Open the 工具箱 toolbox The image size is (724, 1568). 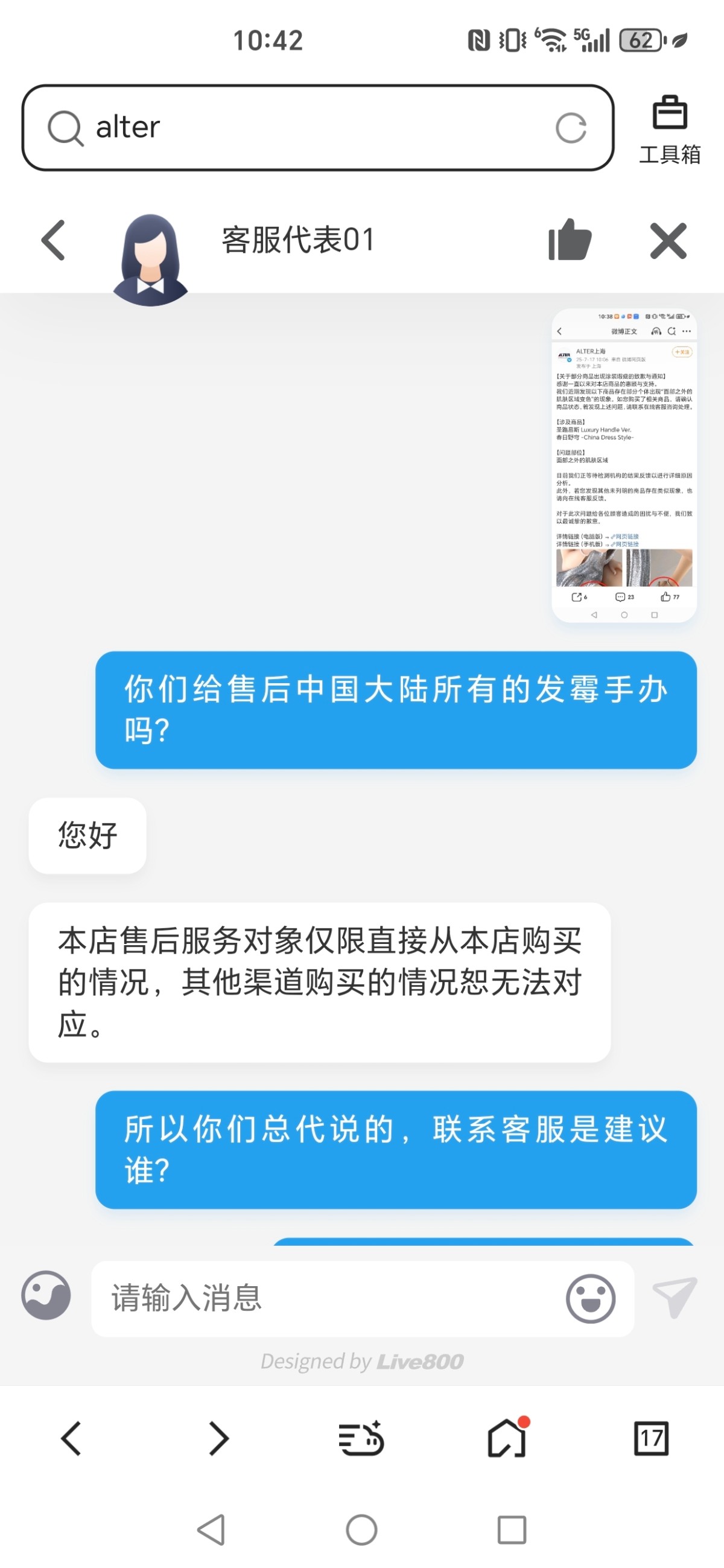point(669,129)
